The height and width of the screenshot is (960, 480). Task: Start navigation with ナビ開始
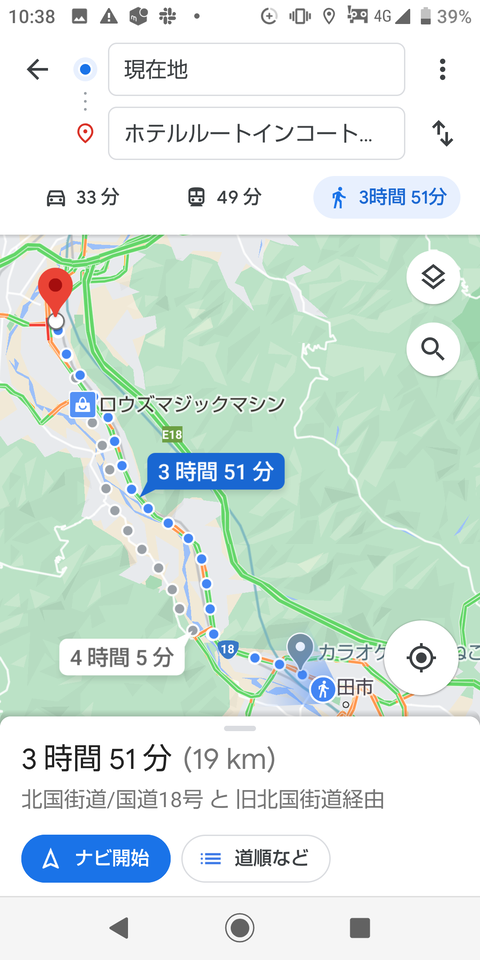click(96, 858)
